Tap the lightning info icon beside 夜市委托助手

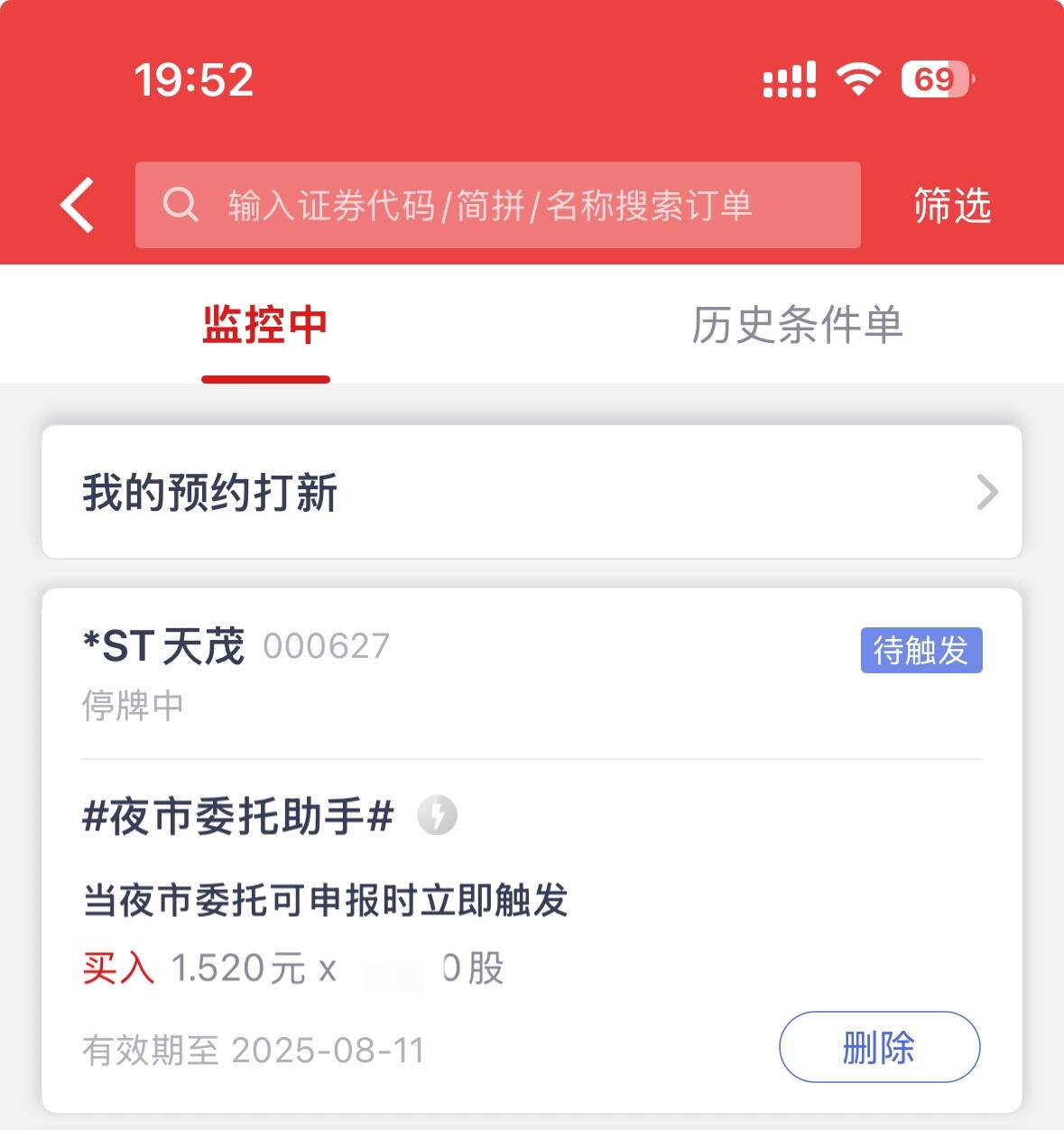pyautogui.click(x=437, y=816)
